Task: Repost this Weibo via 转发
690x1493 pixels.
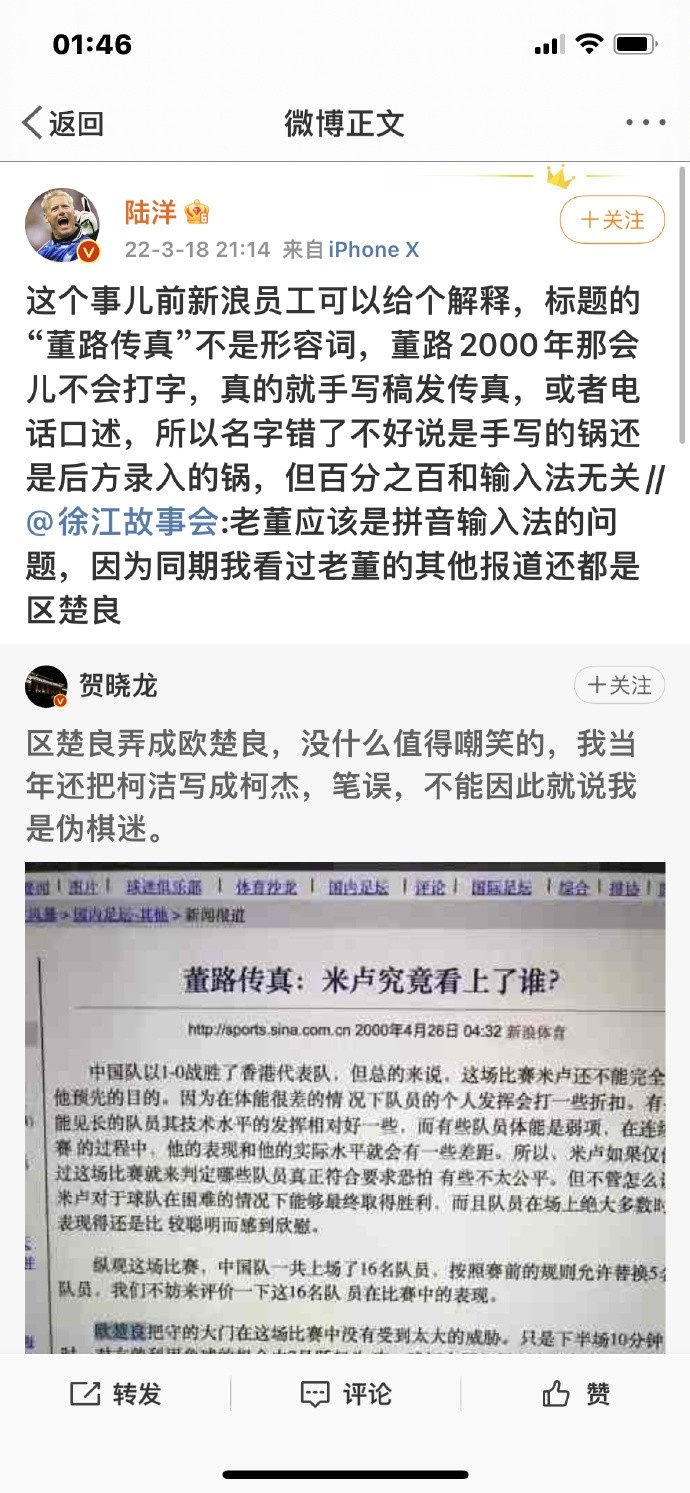Action: (x=116, y=1393)
